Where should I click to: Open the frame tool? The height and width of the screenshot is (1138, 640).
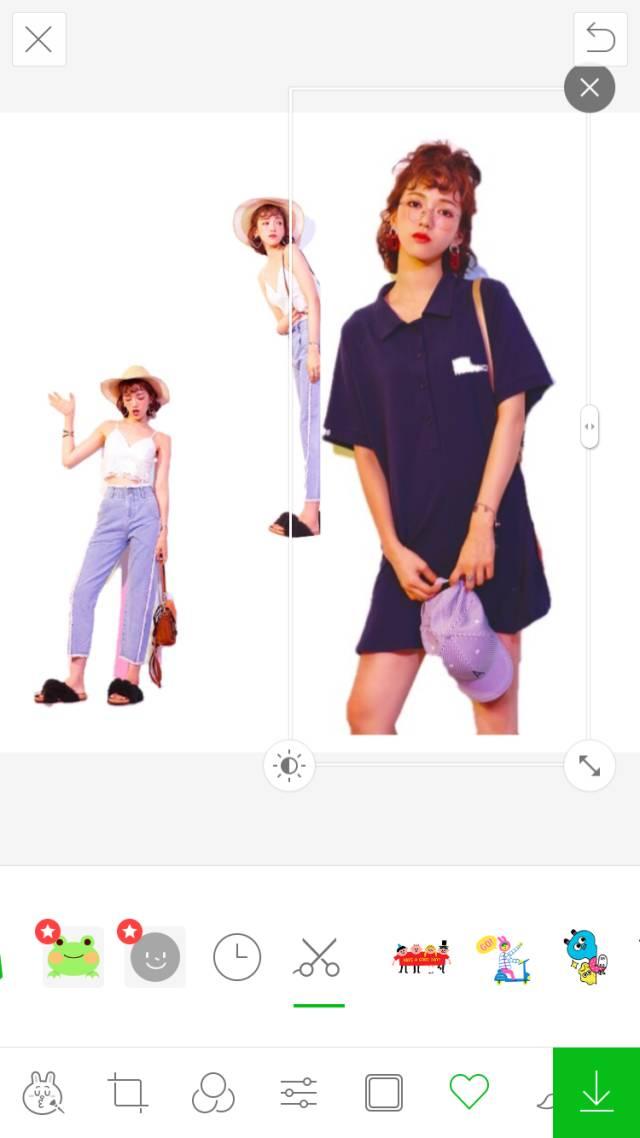click(383, 1092)
